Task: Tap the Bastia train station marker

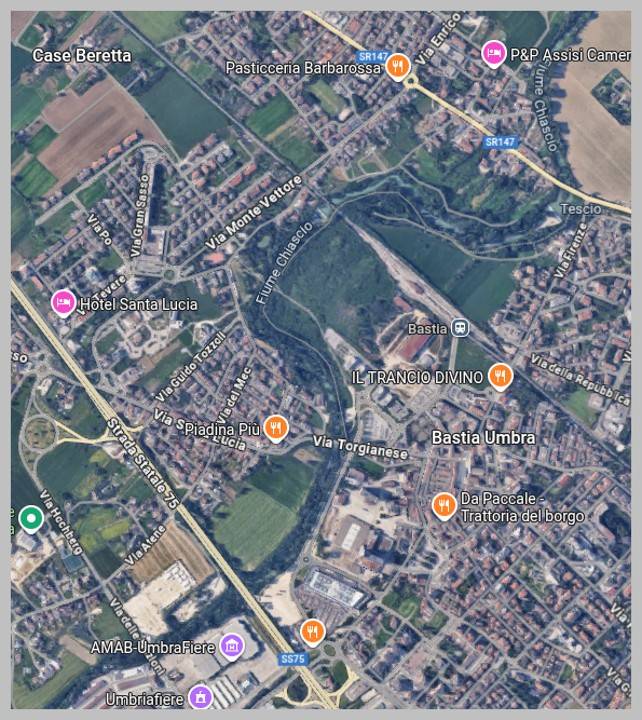Action: 460,328
